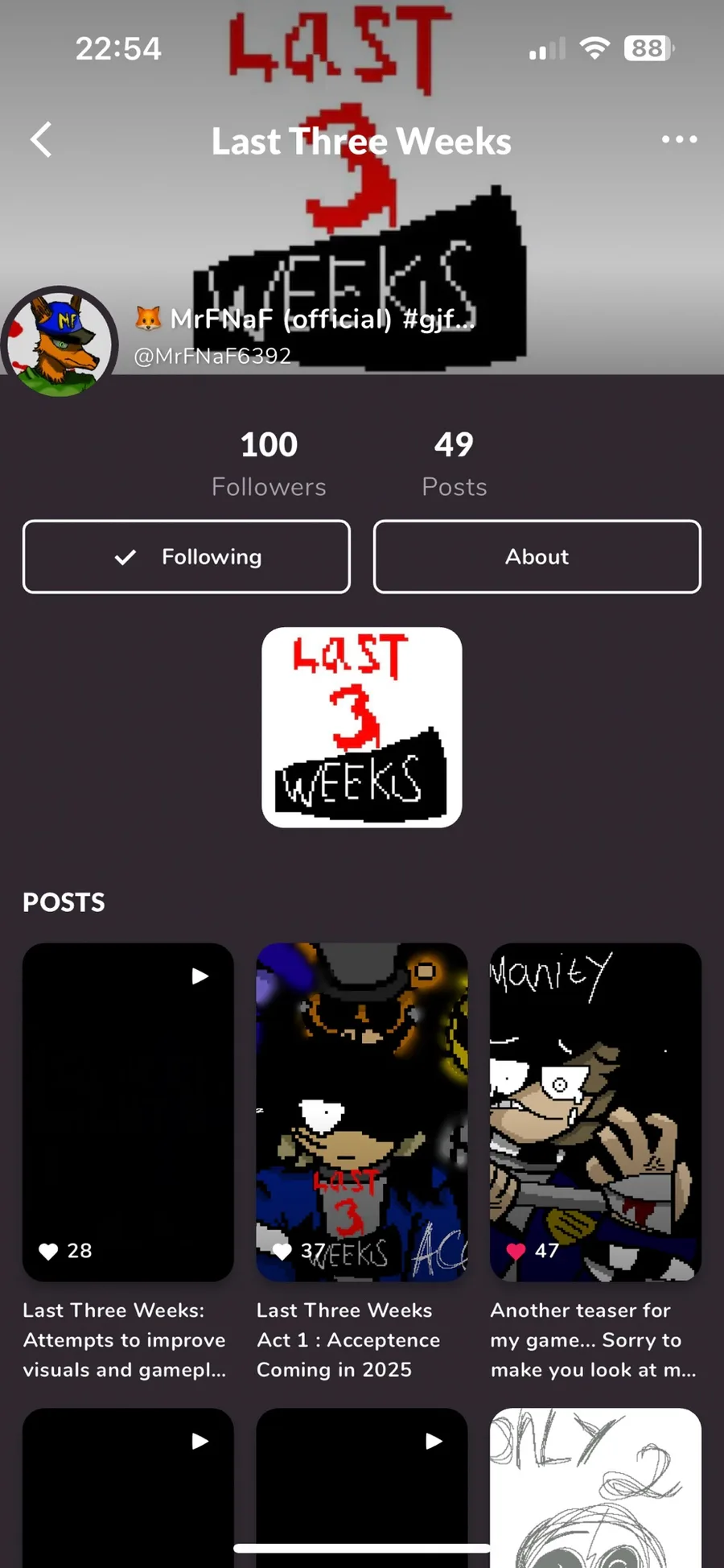Open the ONLY 2 sketch post
Screen dimensions: 724x1568
596,1488
